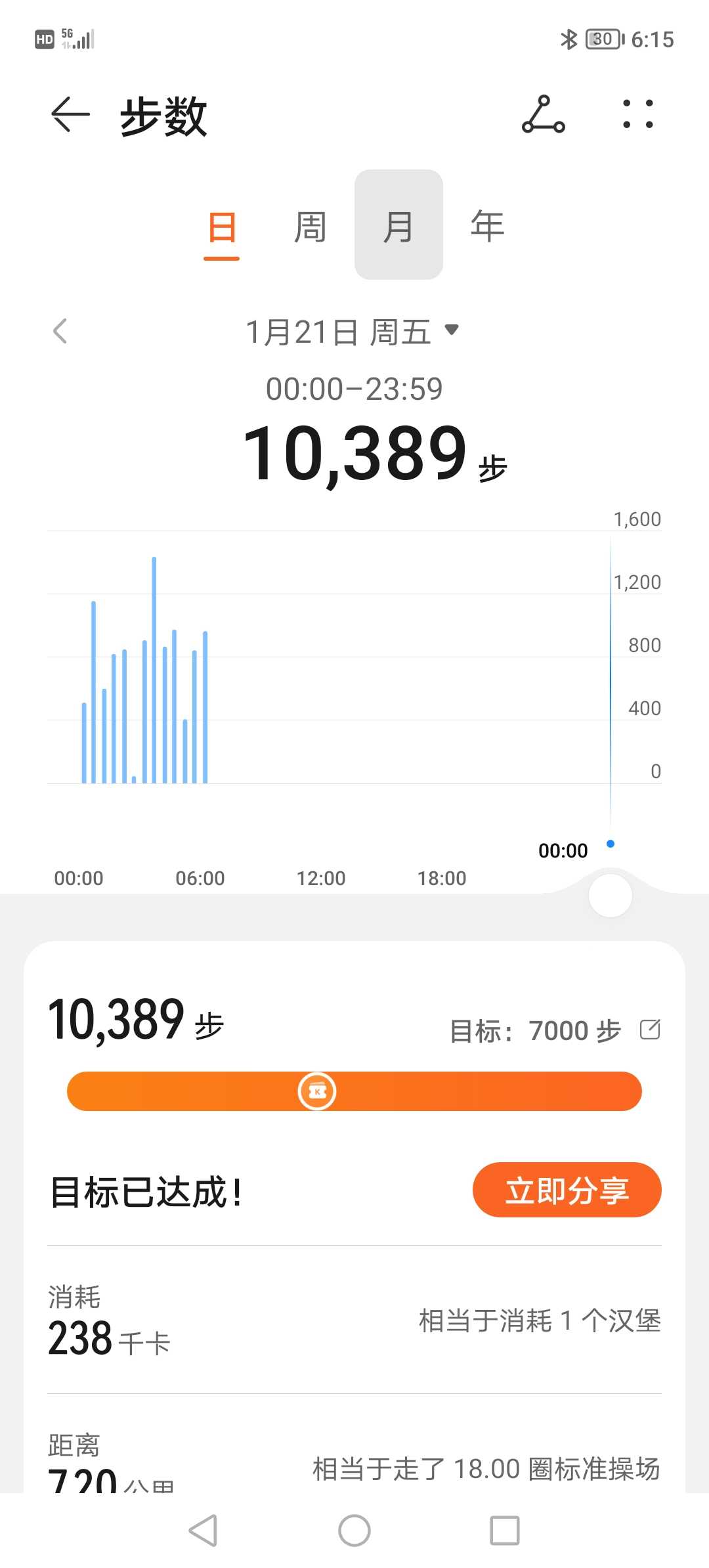Tap the system home button

click(354, 1531)
